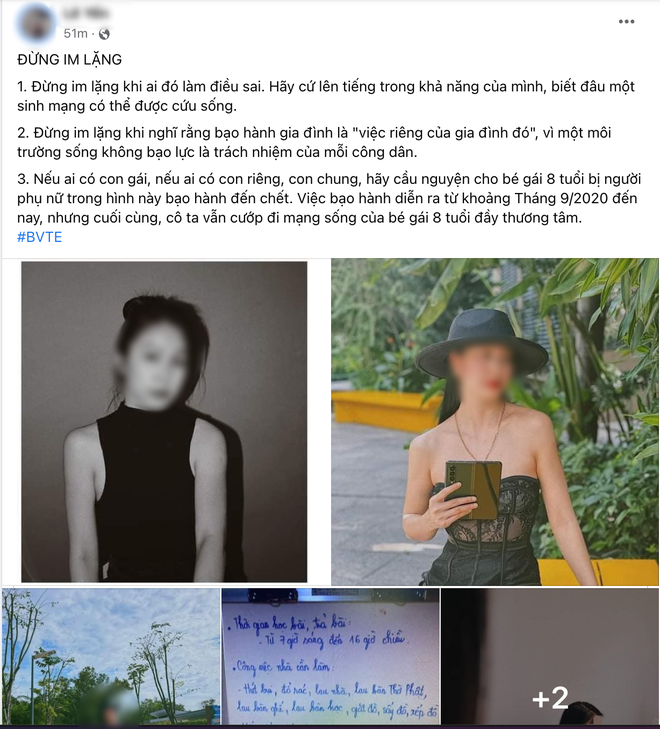View the +2 more photos tile
The width and height of the screenshot is (660, 729).
[x=549, y=657]
